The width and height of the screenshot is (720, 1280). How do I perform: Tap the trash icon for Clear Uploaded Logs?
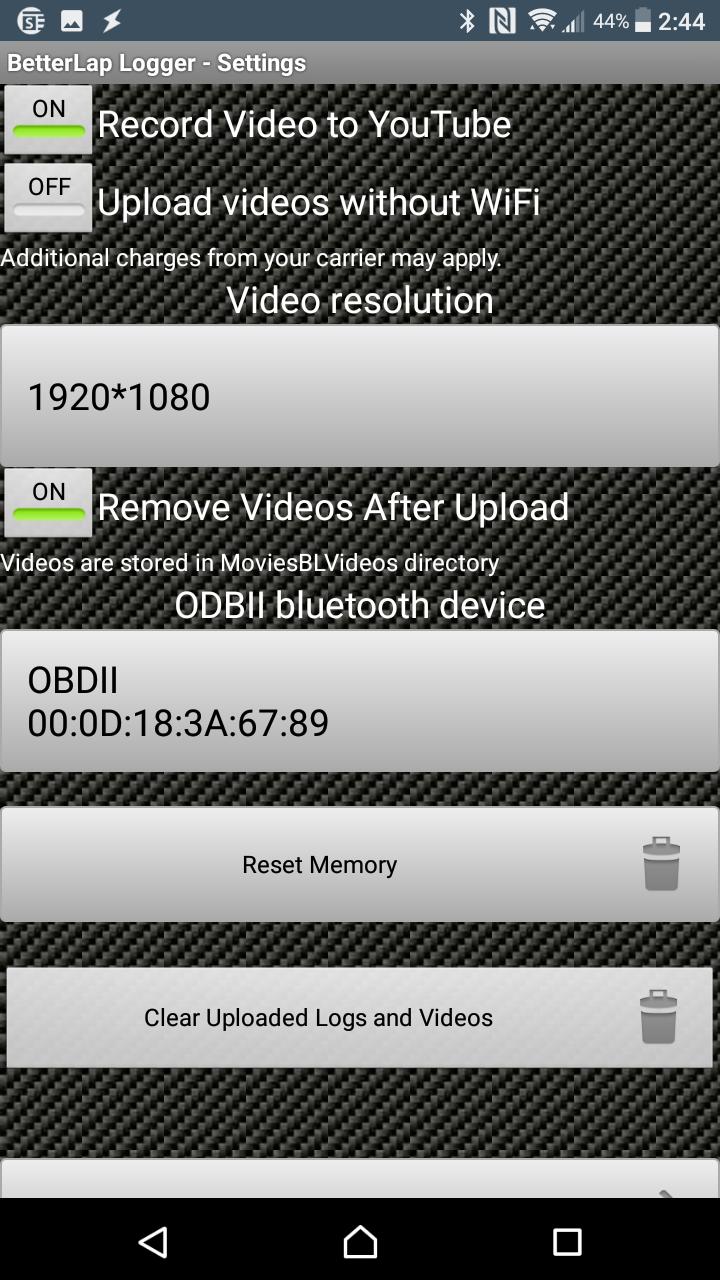pos(658,1017)
